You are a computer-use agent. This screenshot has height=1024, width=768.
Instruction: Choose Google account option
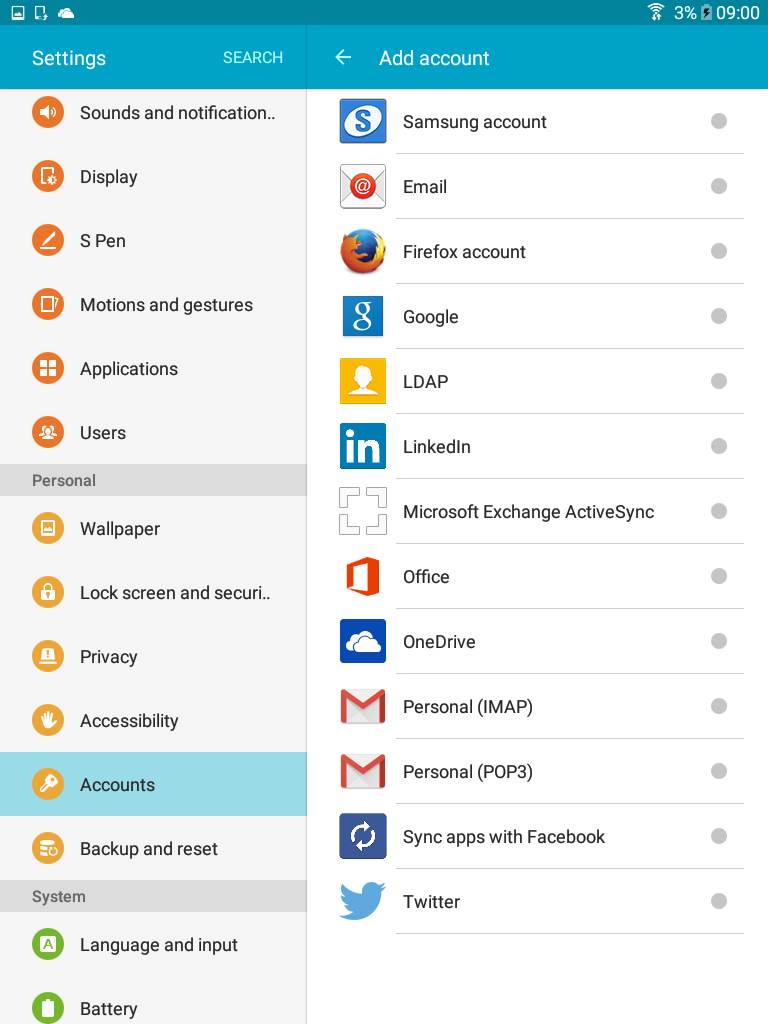[431, 317]
